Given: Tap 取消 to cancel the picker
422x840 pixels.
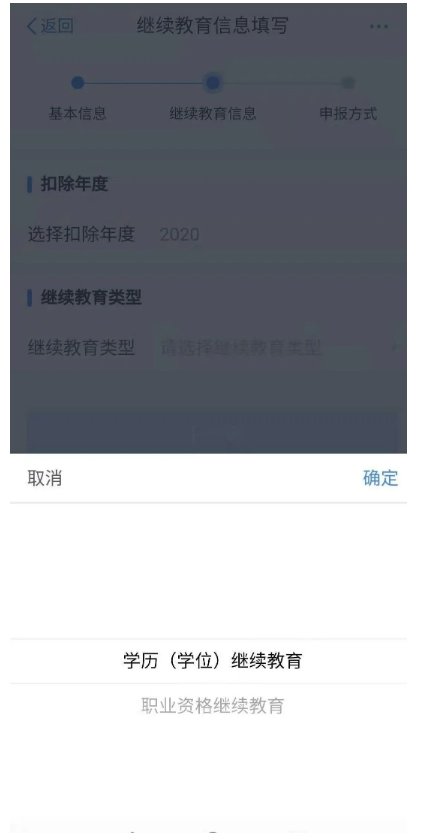Looking at the screenshot, I should pos(44,478).
